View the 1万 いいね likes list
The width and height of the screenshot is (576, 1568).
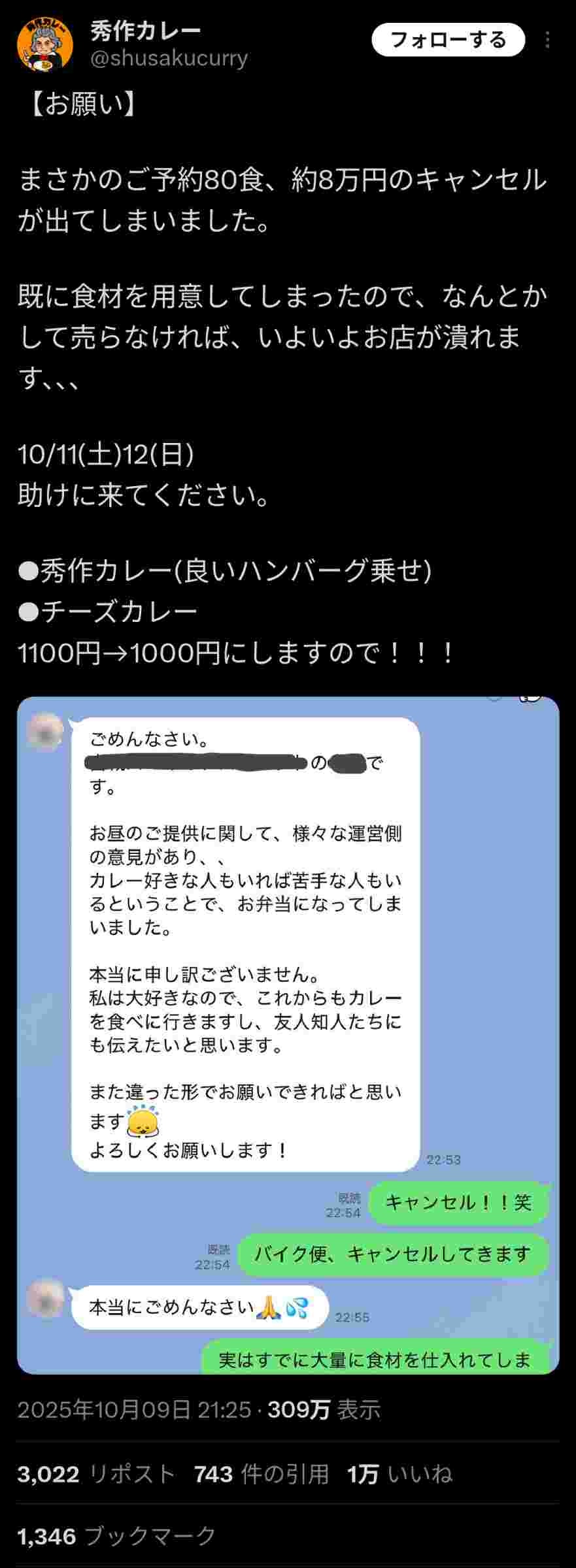(399, 1474)
